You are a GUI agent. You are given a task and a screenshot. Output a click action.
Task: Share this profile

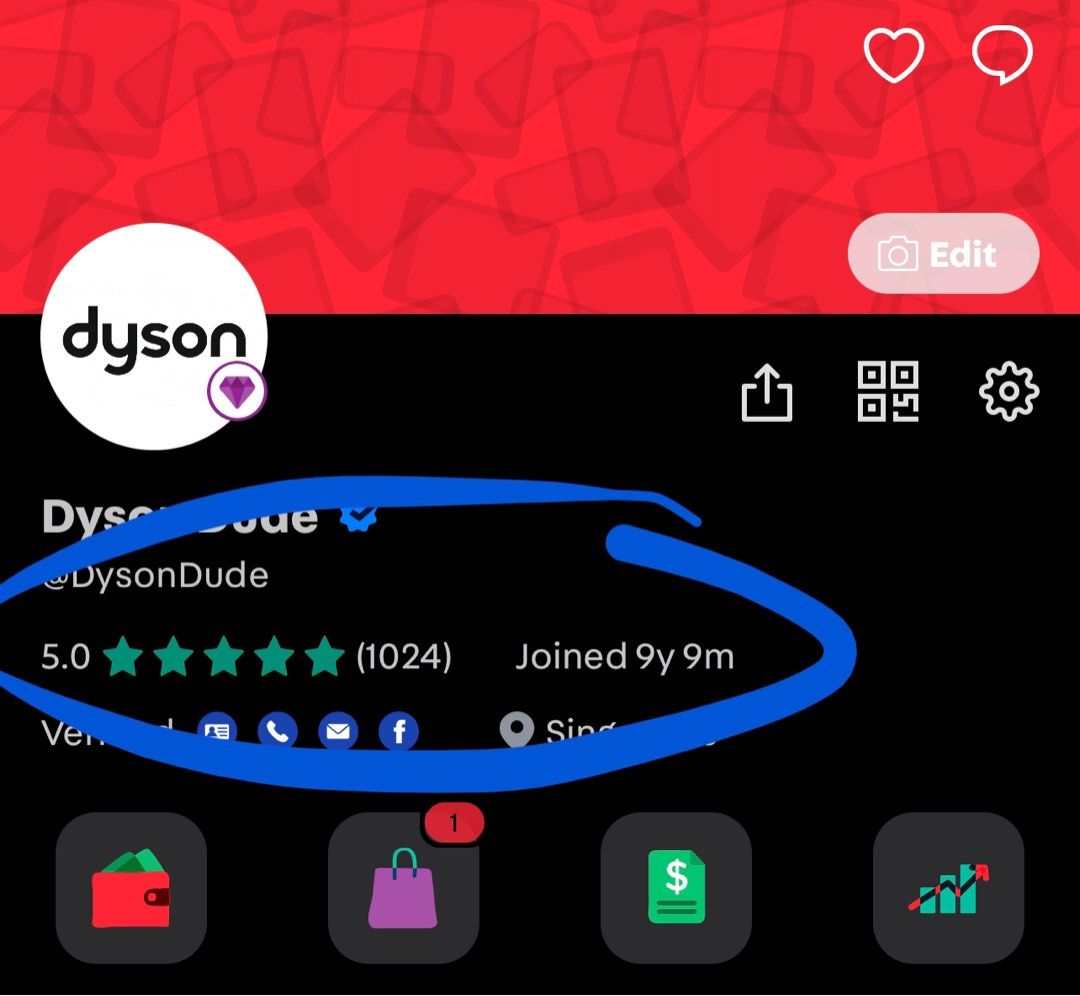click(766, 390)
